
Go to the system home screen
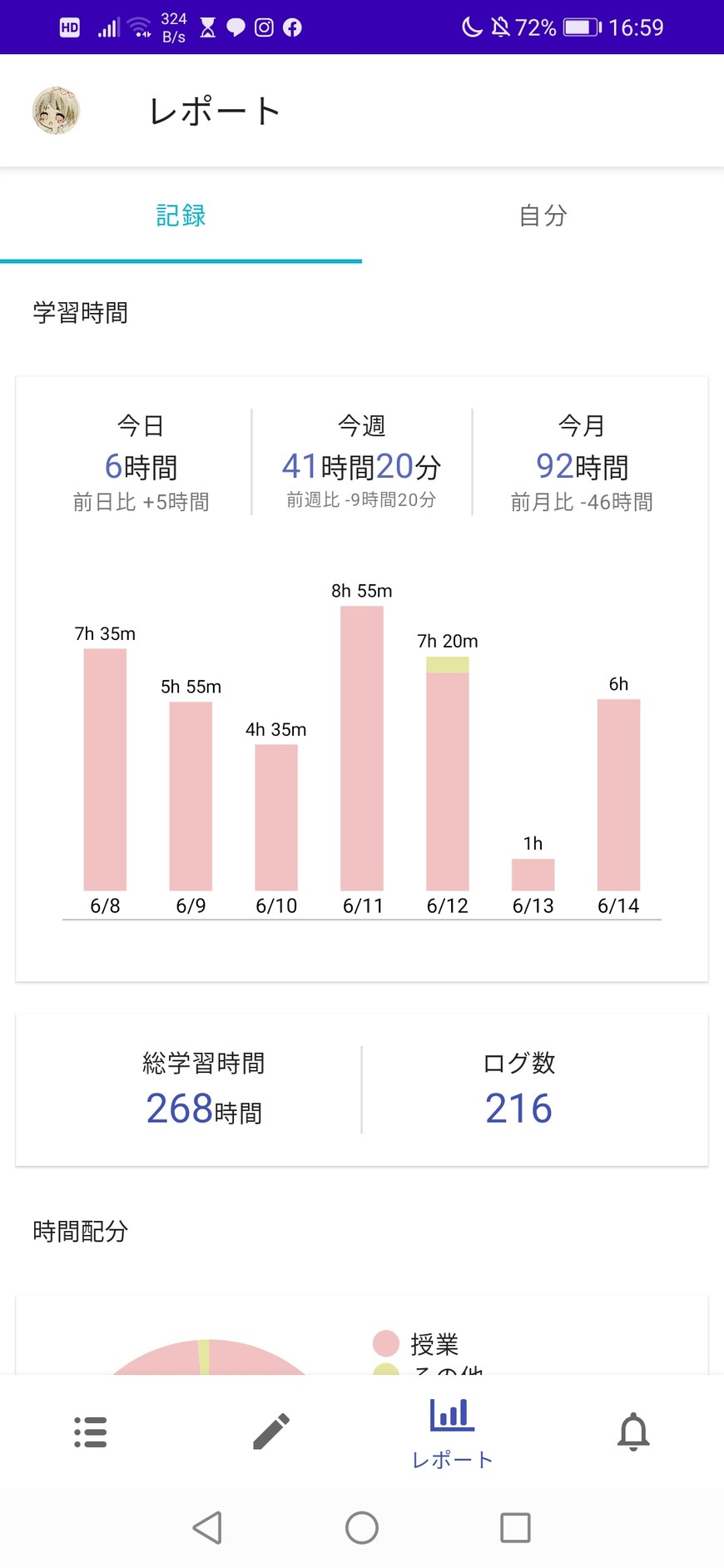click(x=362, y=1527)
